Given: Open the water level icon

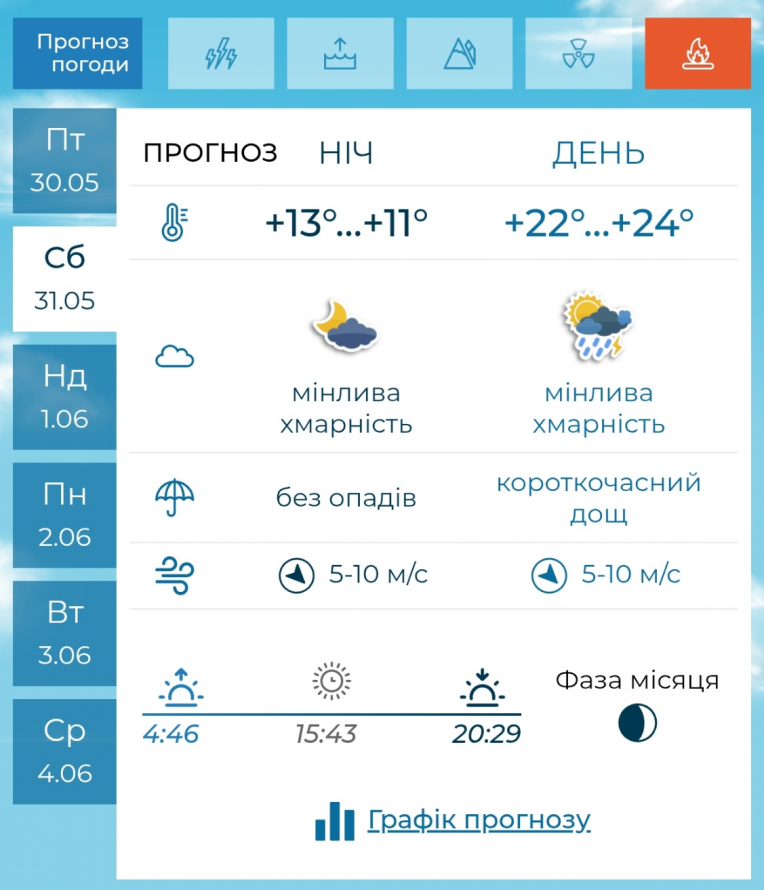Looking at the screenshot, I should (x=340, y=54).
